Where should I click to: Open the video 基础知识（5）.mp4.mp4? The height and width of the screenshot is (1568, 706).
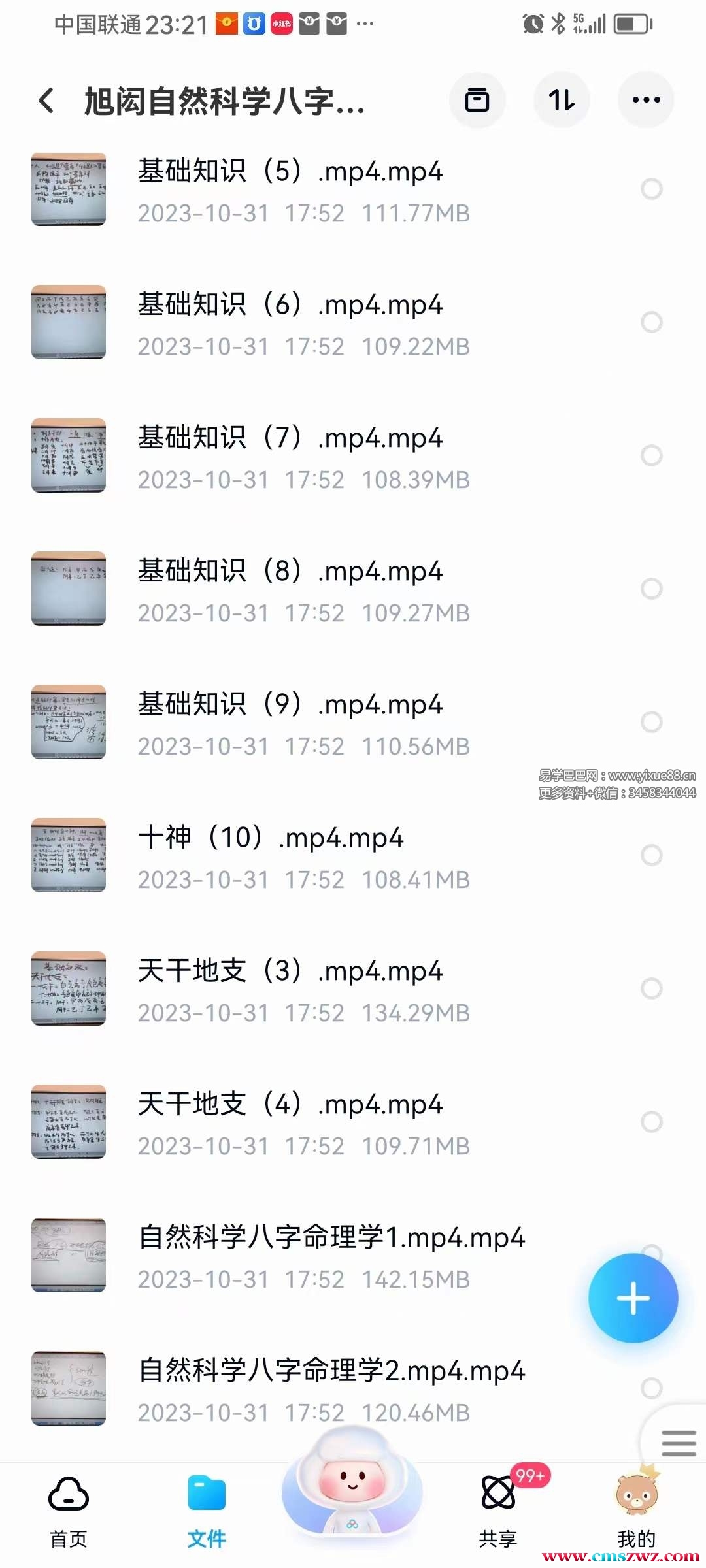290,189
